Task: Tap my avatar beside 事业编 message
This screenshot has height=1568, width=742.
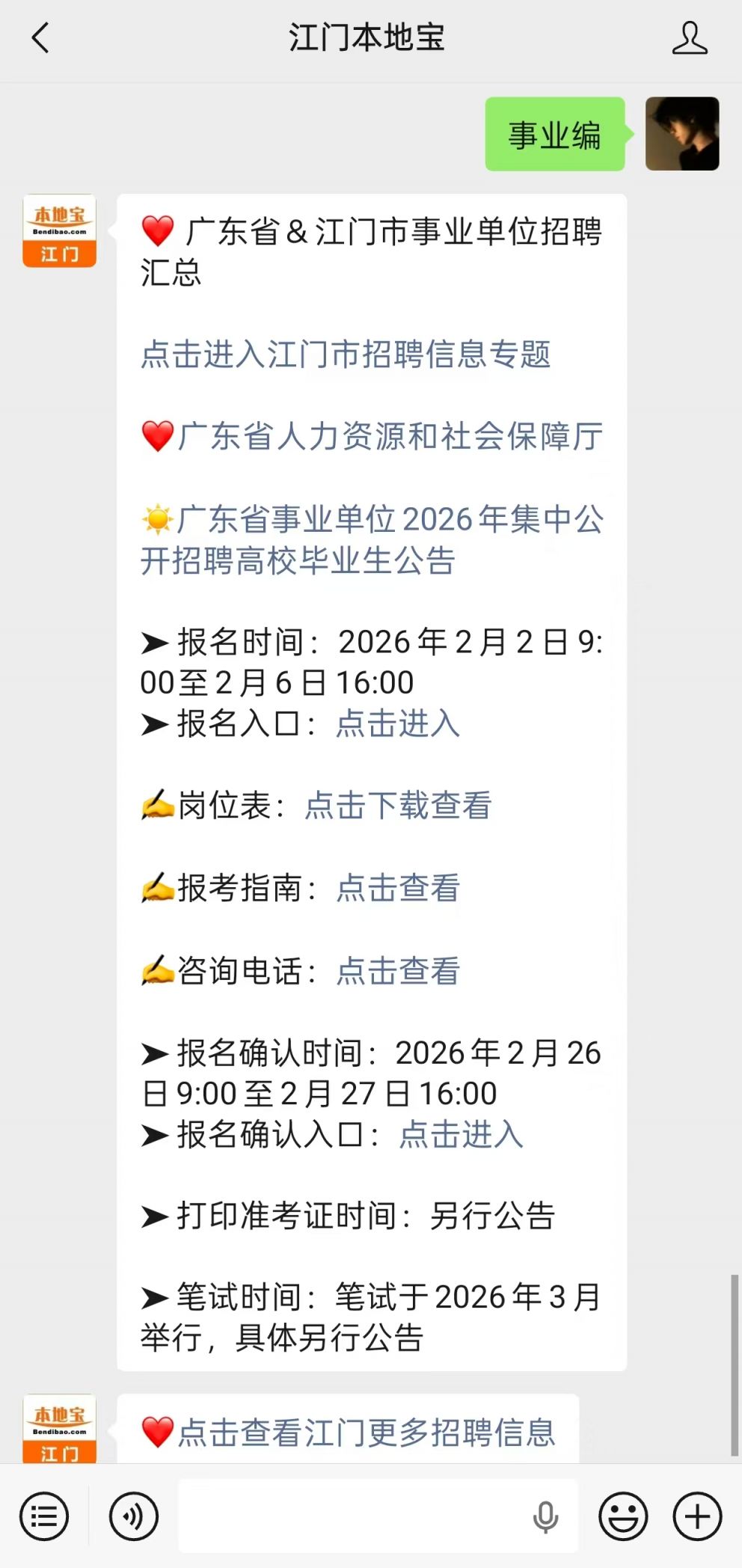Action: click(681, 134)
